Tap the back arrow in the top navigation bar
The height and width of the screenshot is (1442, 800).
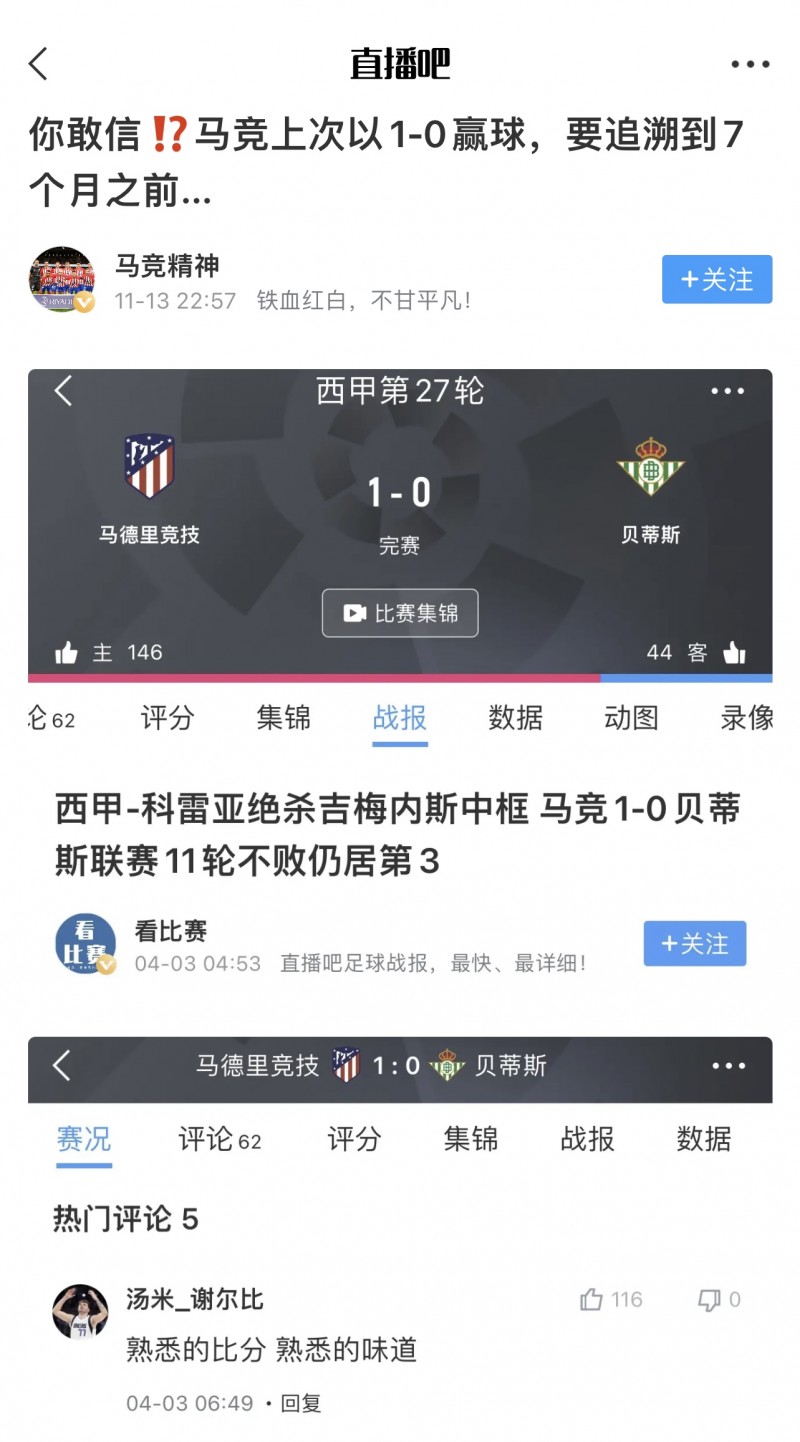click(38, 63)
